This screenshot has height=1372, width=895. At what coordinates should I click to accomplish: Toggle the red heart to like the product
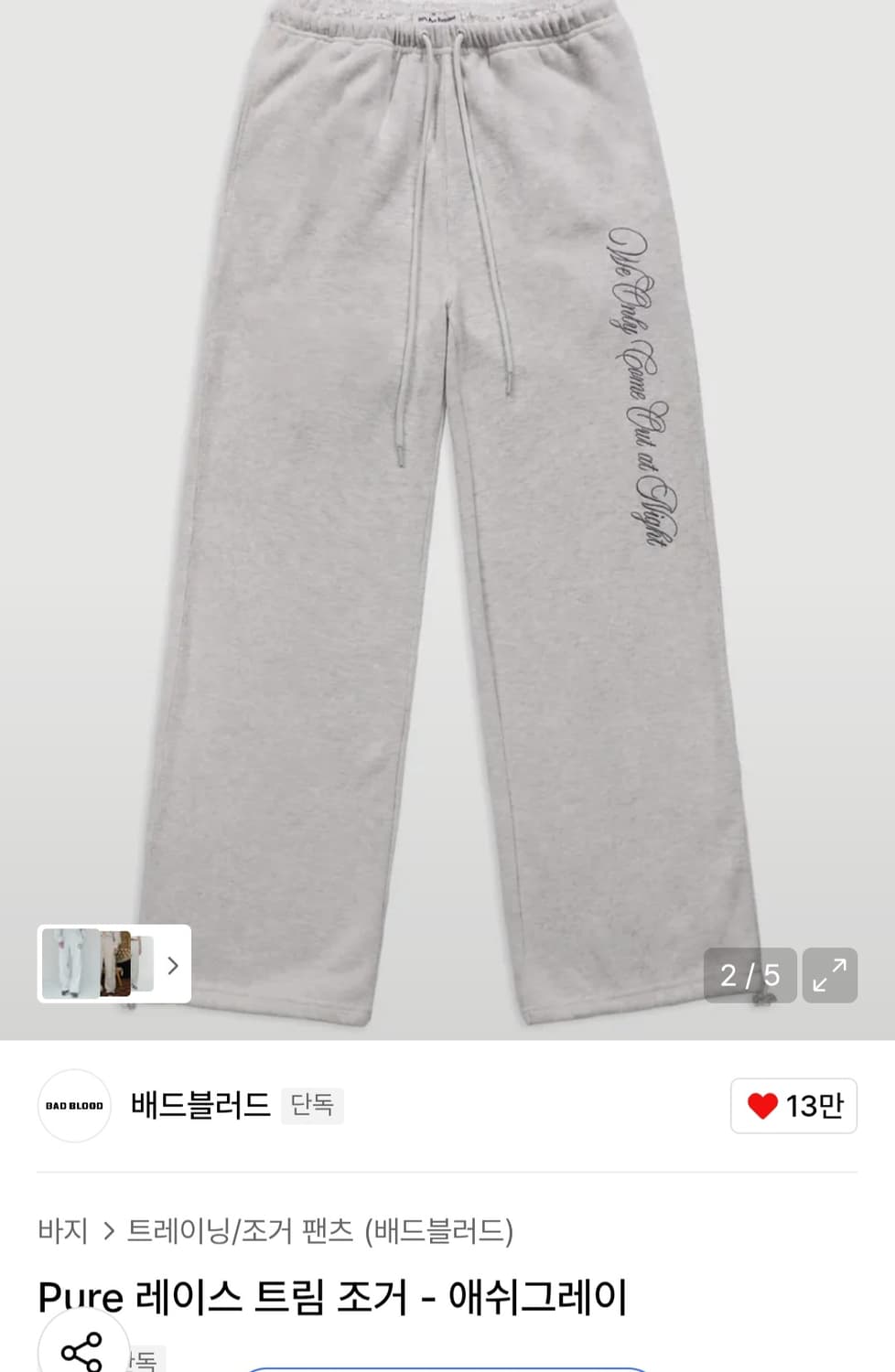coord(761,1106)
